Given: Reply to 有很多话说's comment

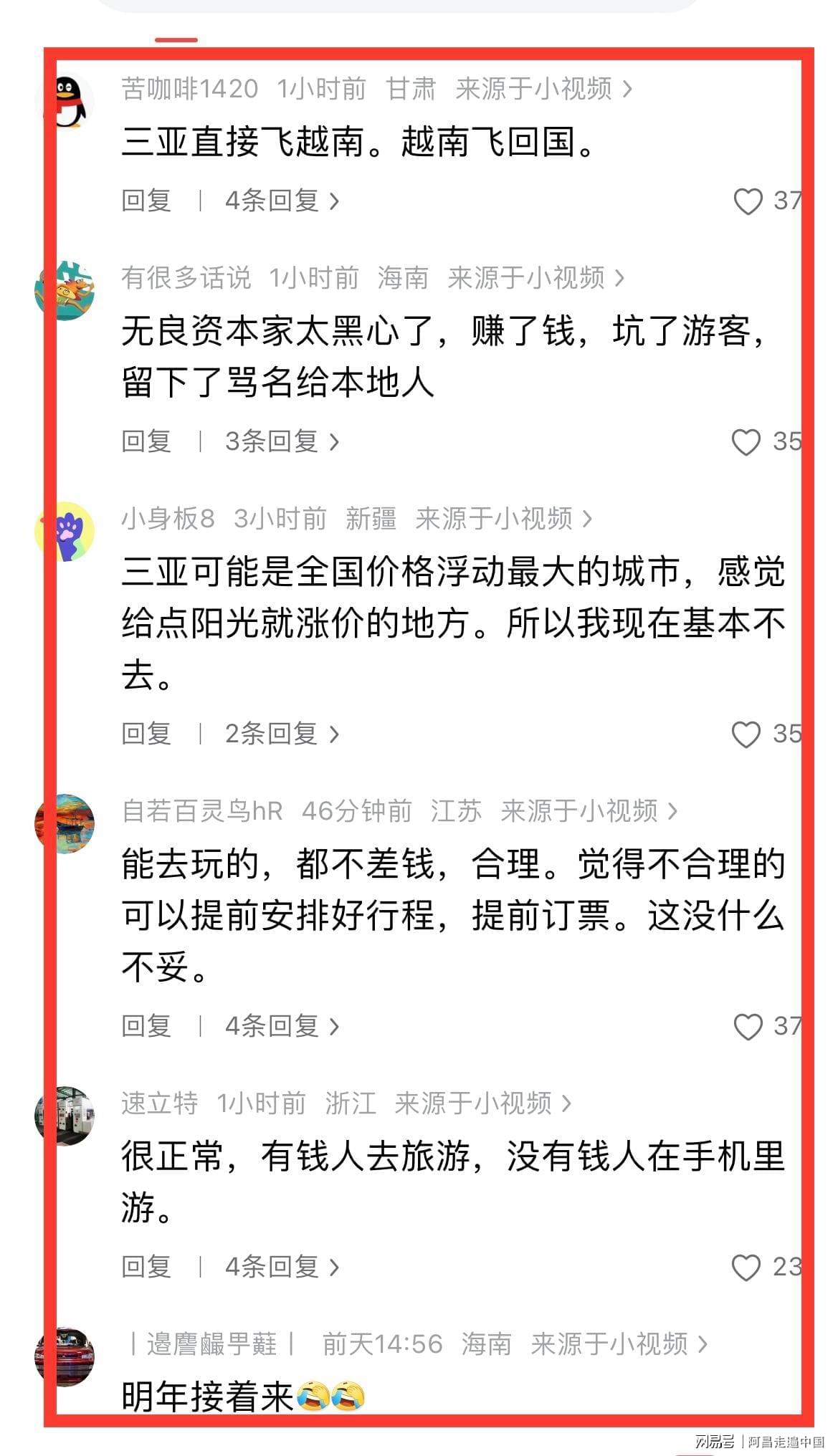Looking at the screenshot, I should (x=146, y=441).
